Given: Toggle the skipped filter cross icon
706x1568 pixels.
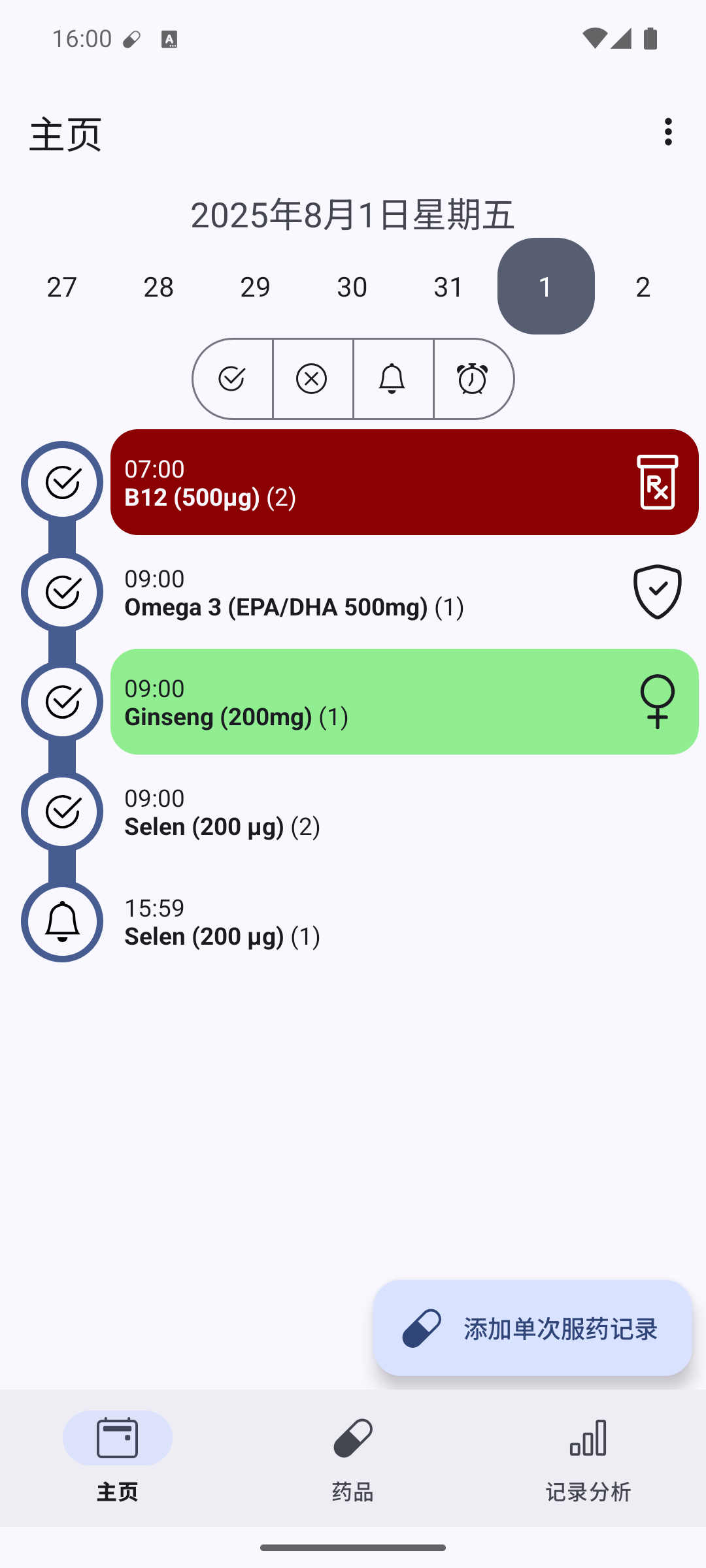Looking at the screenshot, I should [x=312, y=379].
